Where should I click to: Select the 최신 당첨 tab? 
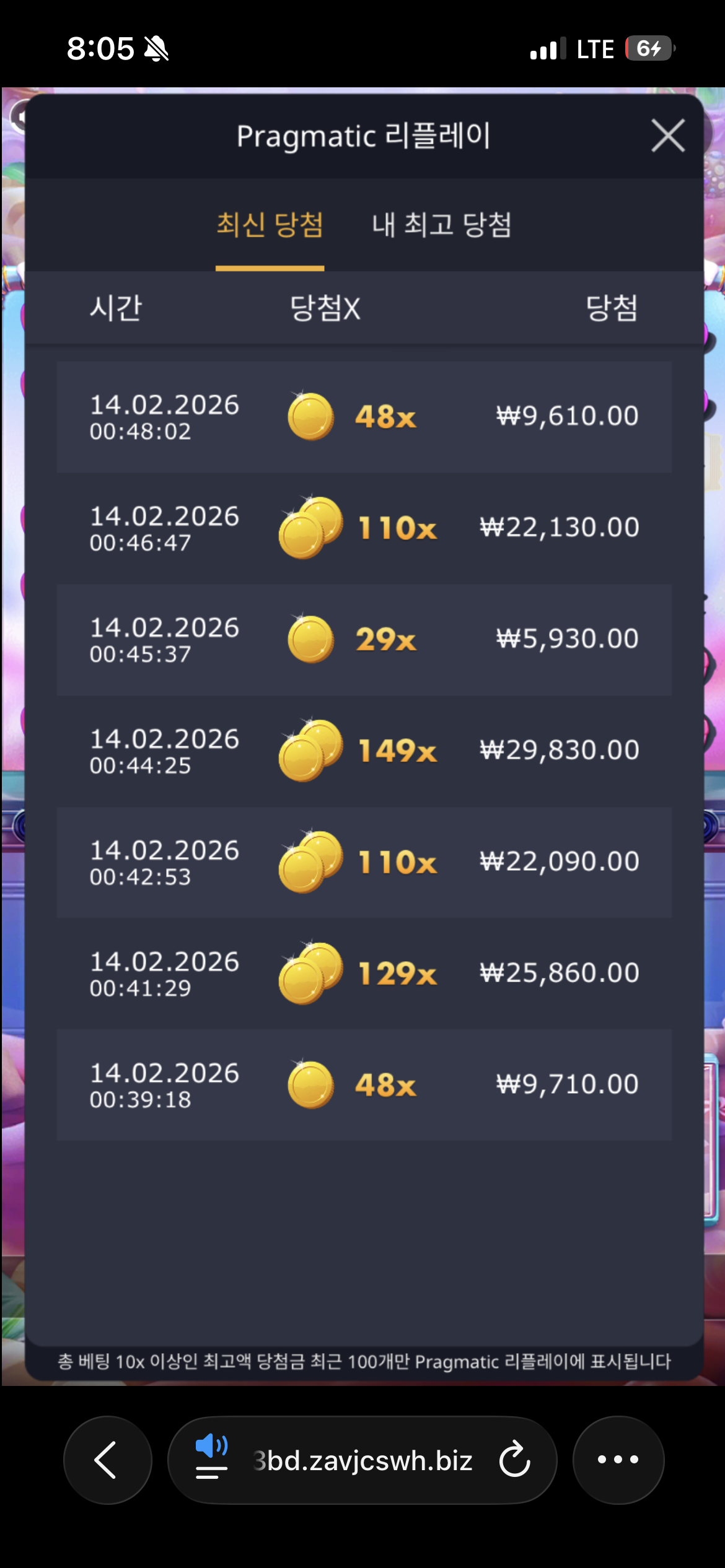click(x=270, y=224)
